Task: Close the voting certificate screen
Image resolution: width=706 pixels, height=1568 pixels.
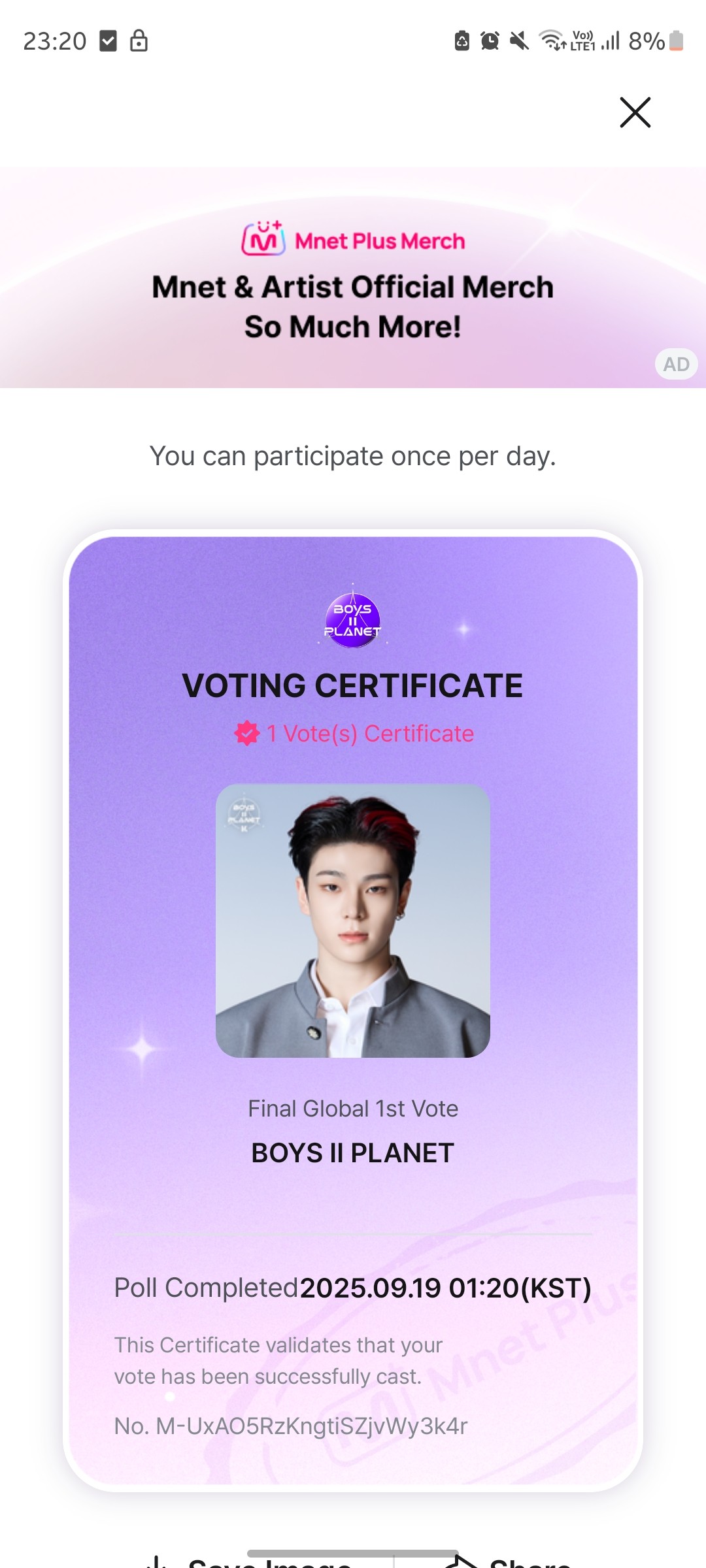Action: pos(635,112)
